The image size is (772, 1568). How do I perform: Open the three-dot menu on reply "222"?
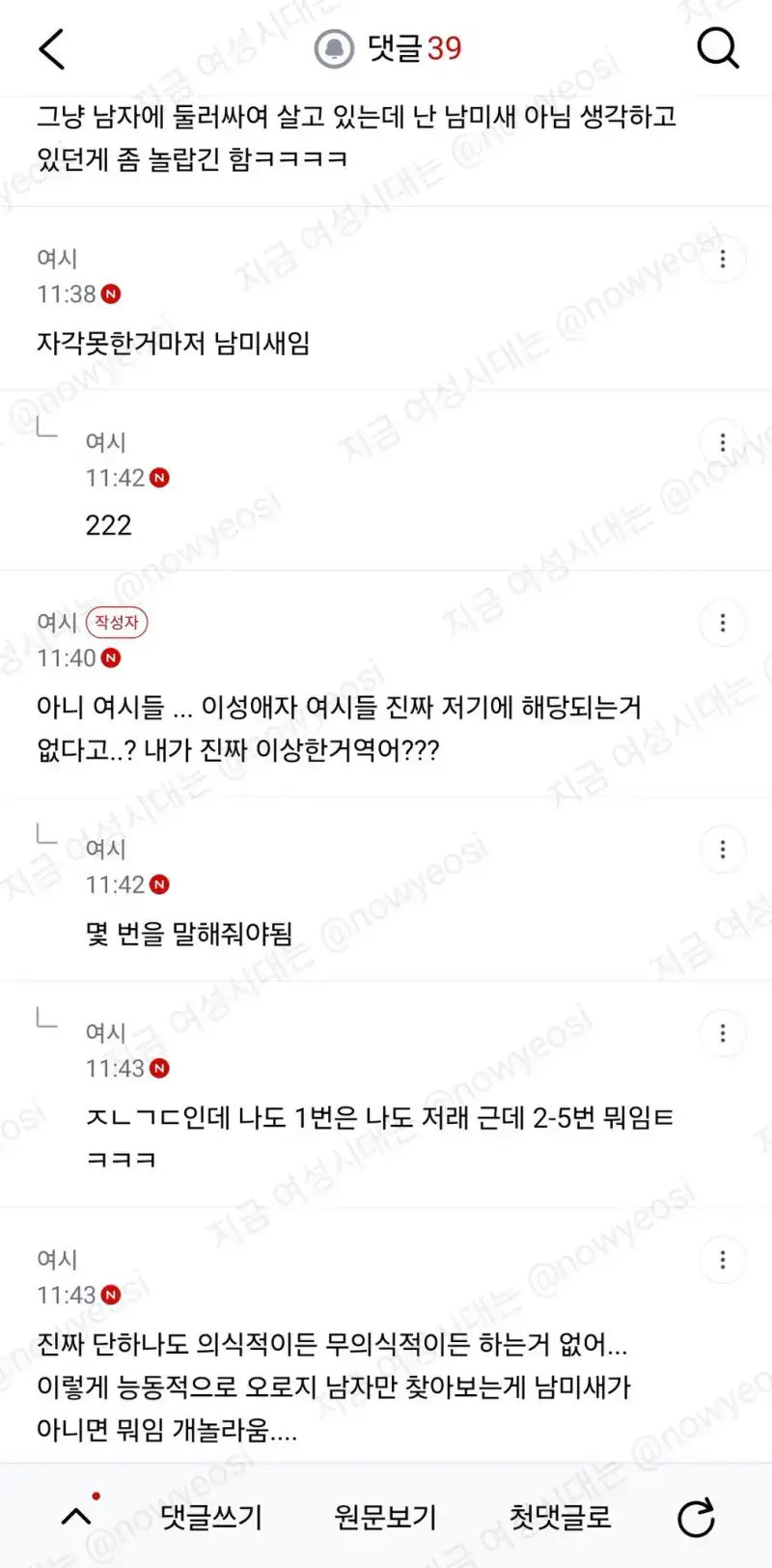(723, 442)
